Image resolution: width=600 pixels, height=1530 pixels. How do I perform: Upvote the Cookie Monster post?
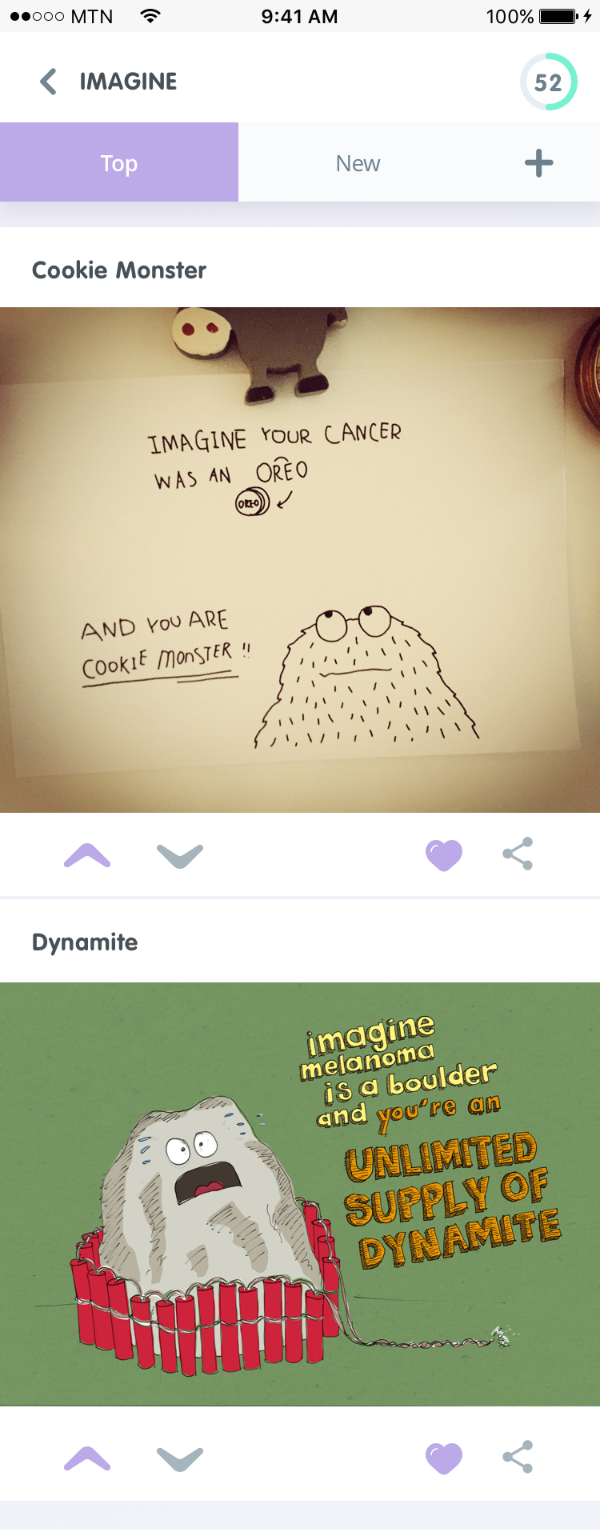click(x=87, y=856)
